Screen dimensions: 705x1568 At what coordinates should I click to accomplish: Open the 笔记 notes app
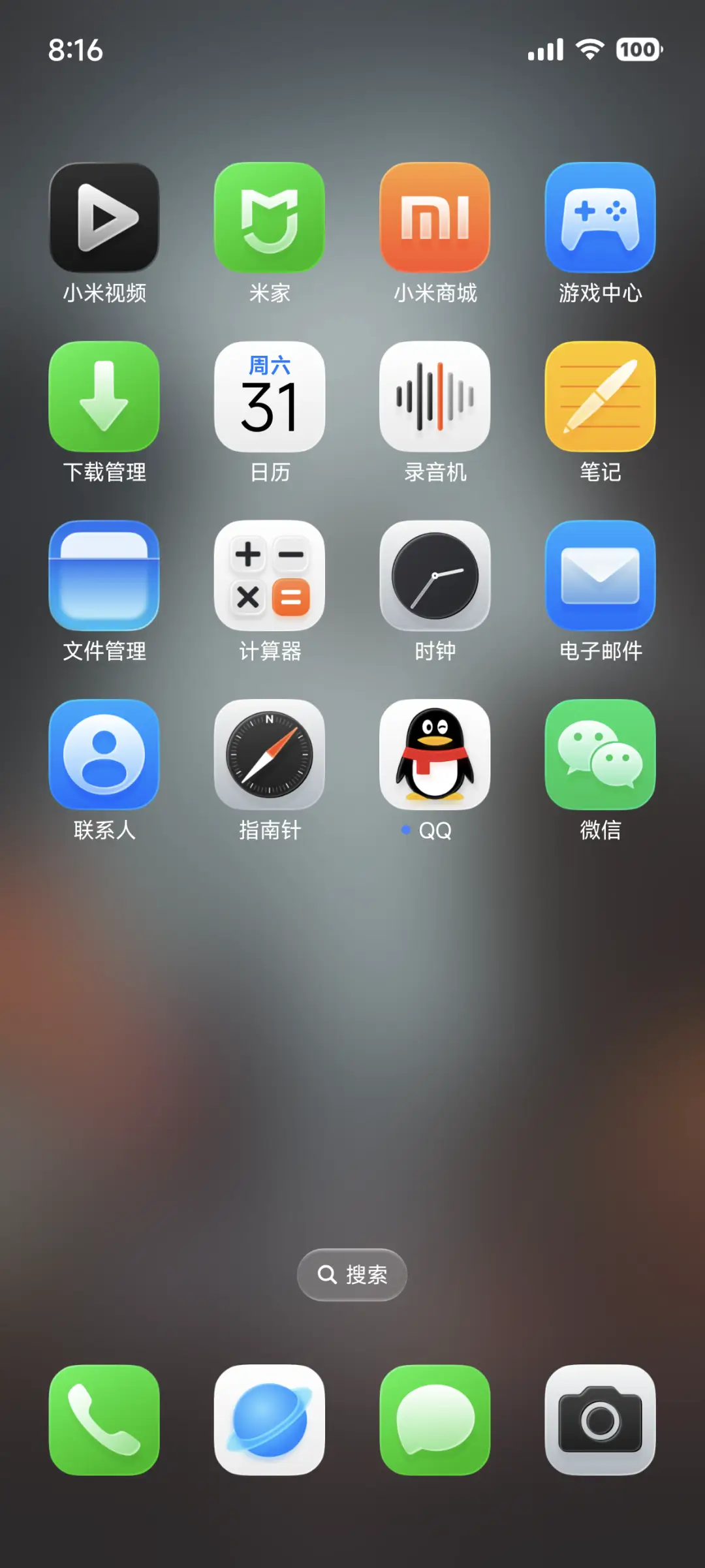pos(600,398)
